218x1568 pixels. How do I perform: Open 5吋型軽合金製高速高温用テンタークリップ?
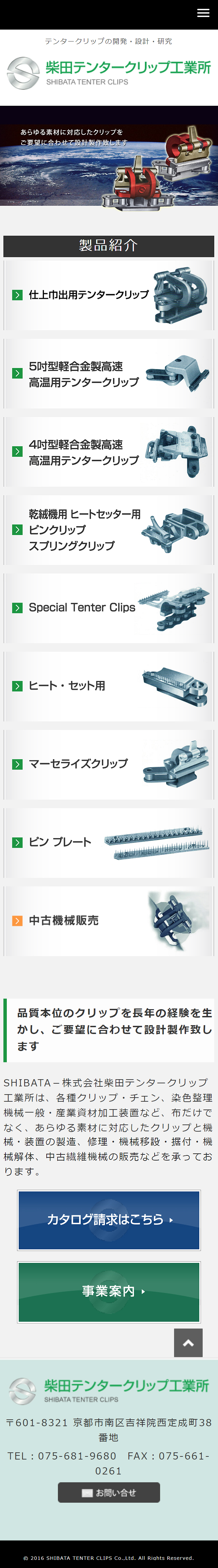click(108, 374)
